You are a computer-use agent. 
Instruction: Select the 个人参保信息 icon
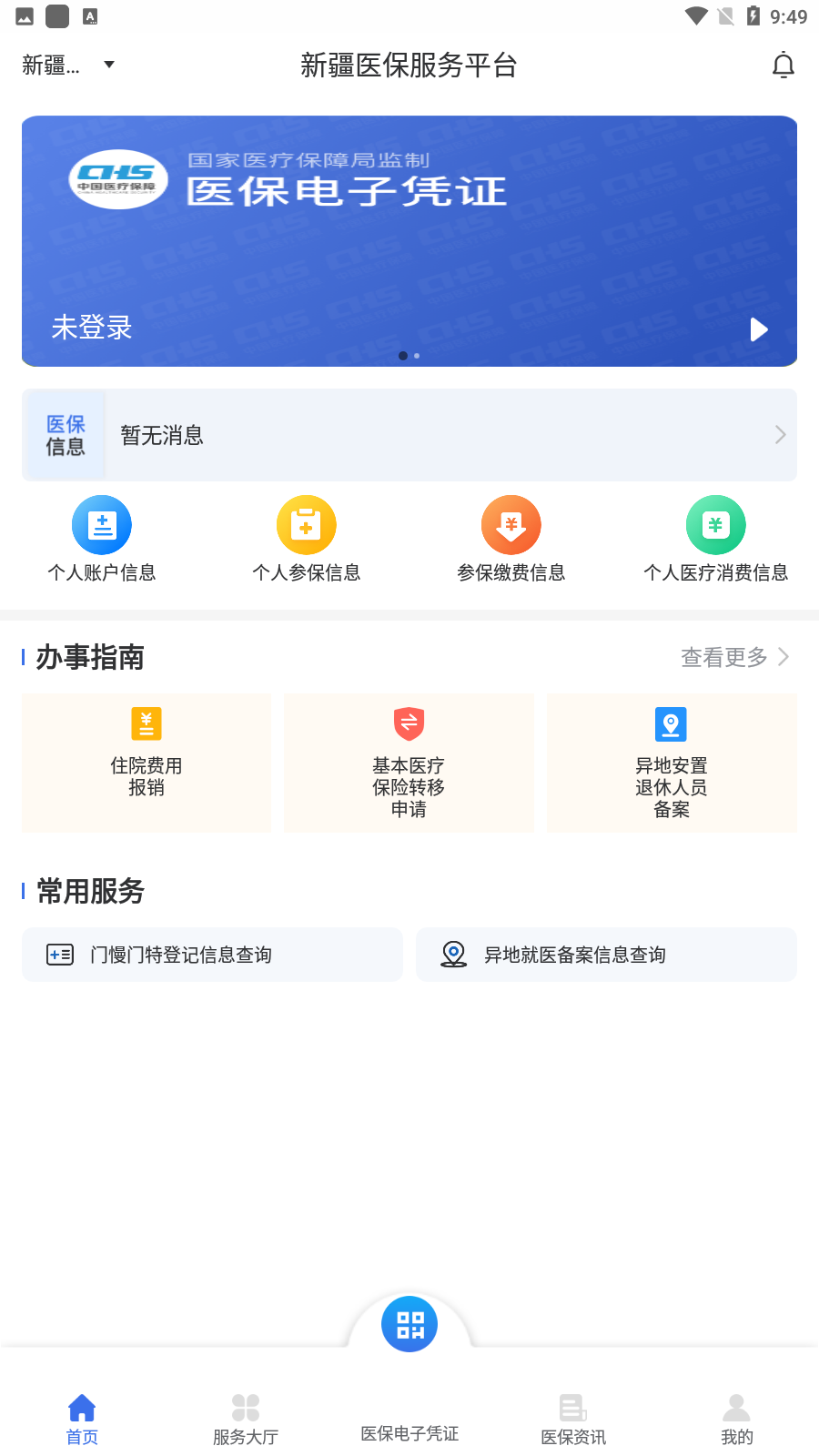(307, 525)
